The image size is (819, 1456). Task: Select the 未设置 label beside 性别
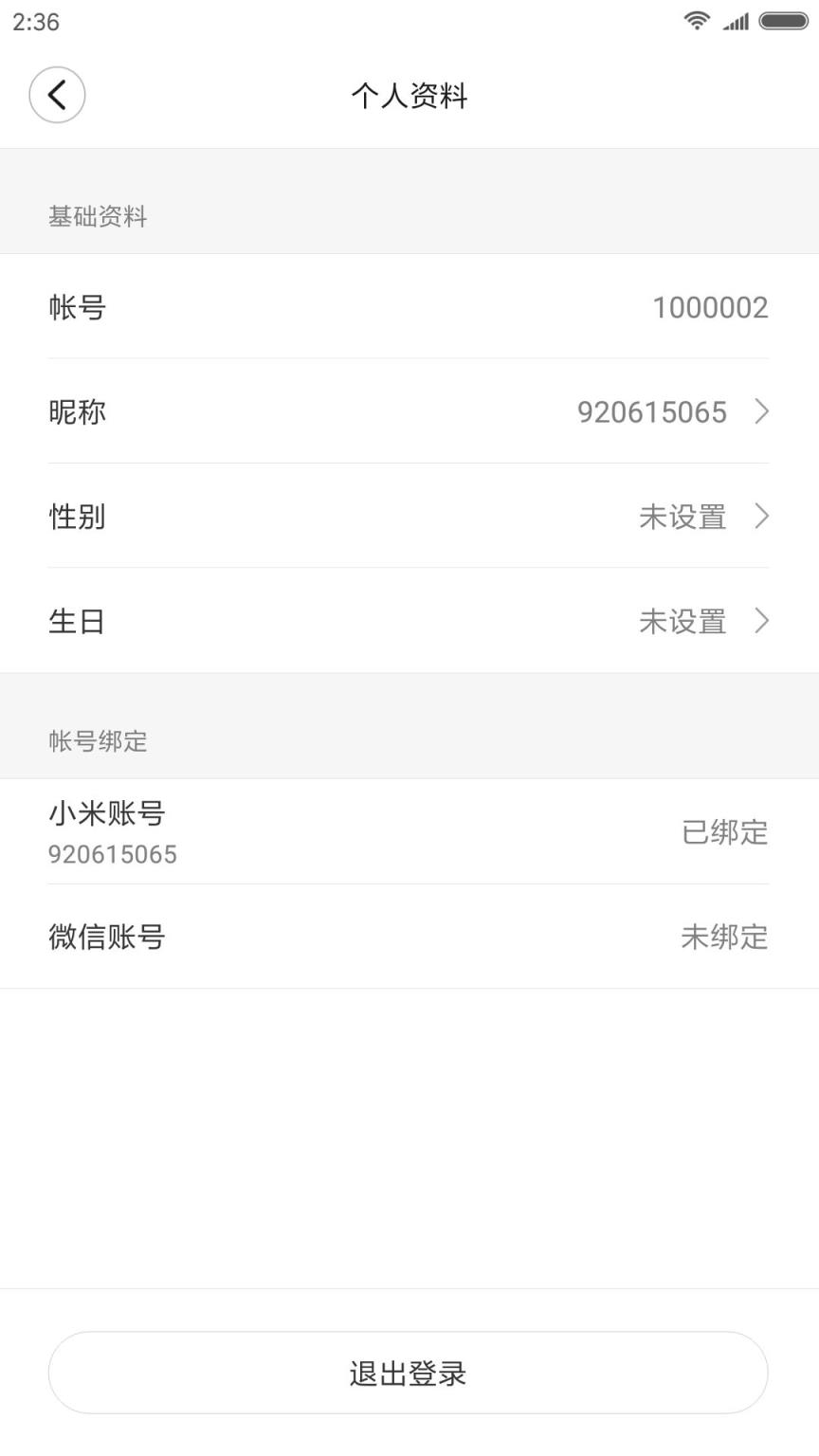click(682, 517)
